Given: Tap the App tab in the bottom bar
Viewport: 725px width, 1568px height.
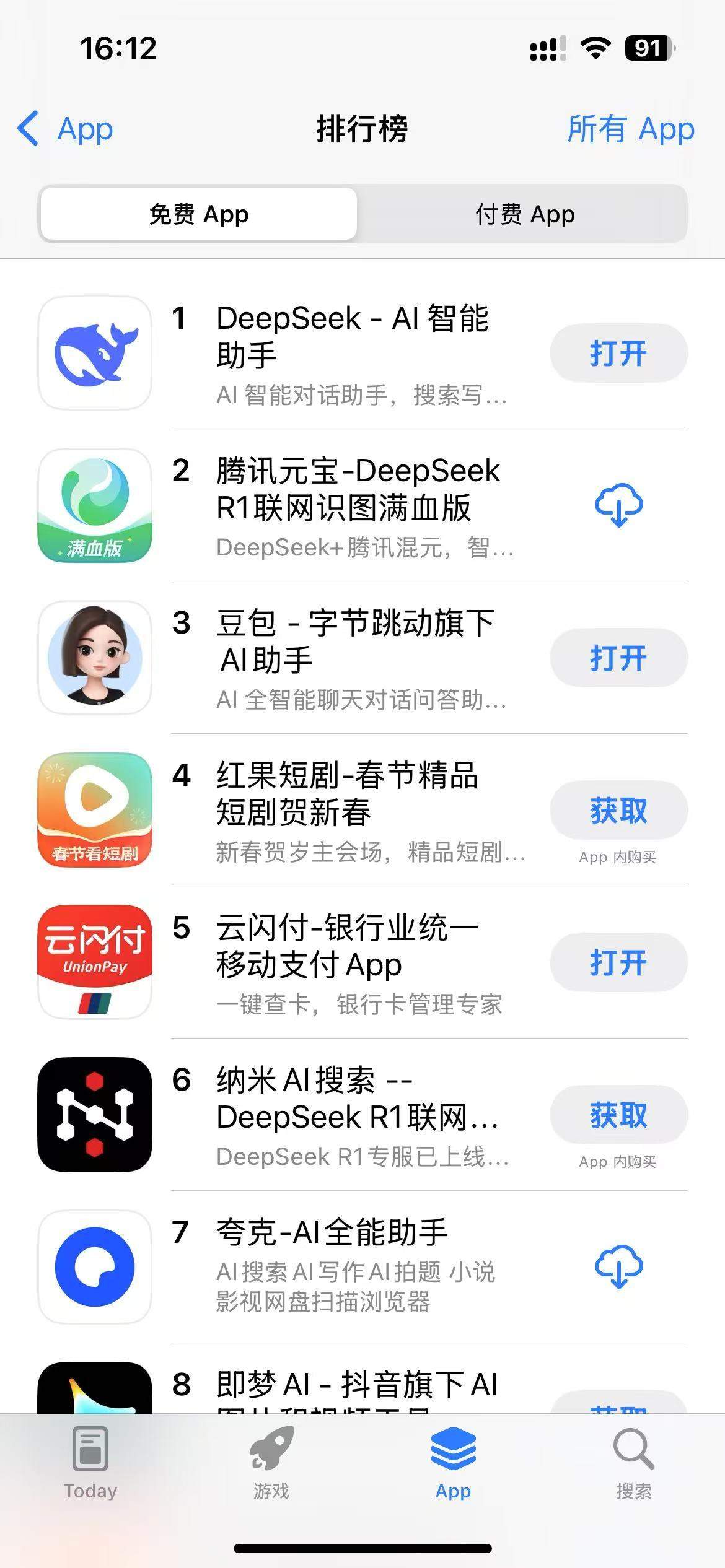Looking at the screenshot, I should [x=453, y=1463].
